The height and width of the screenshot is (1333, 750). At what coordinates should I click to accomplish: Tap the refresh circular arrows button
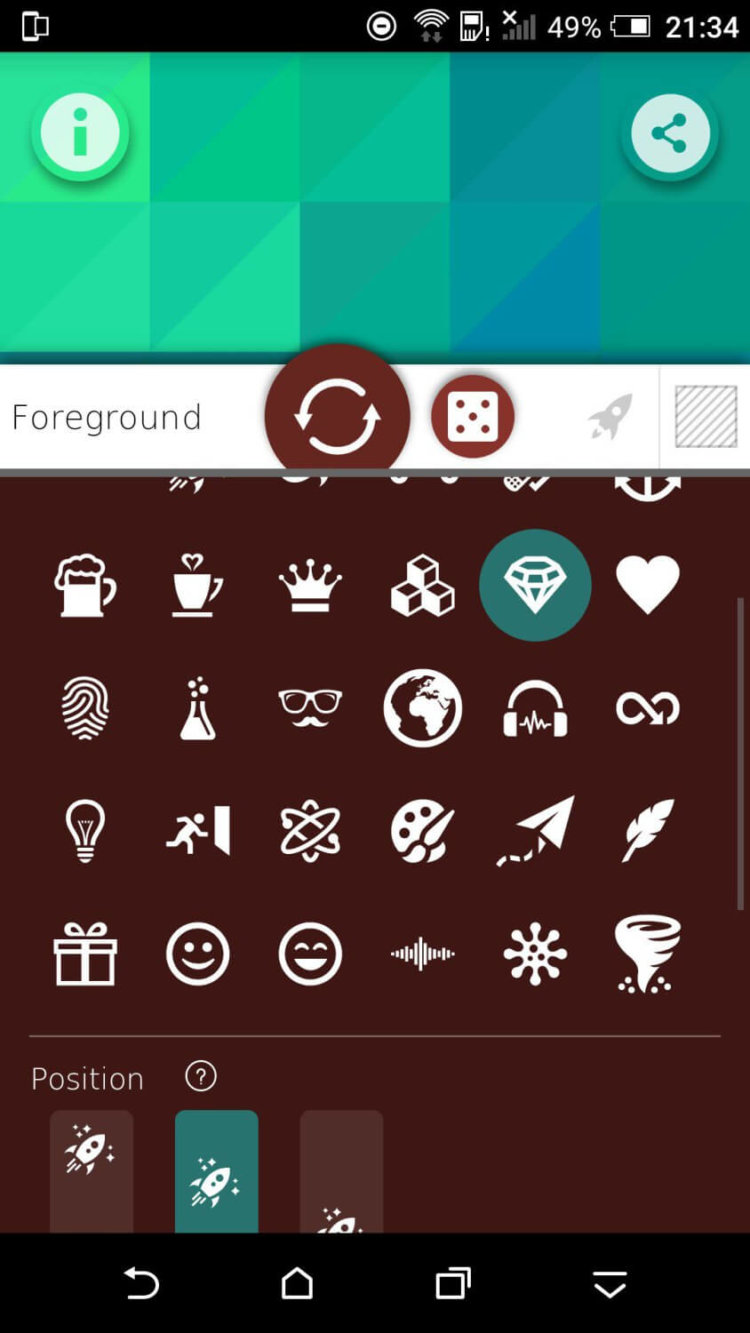[337, 417]
